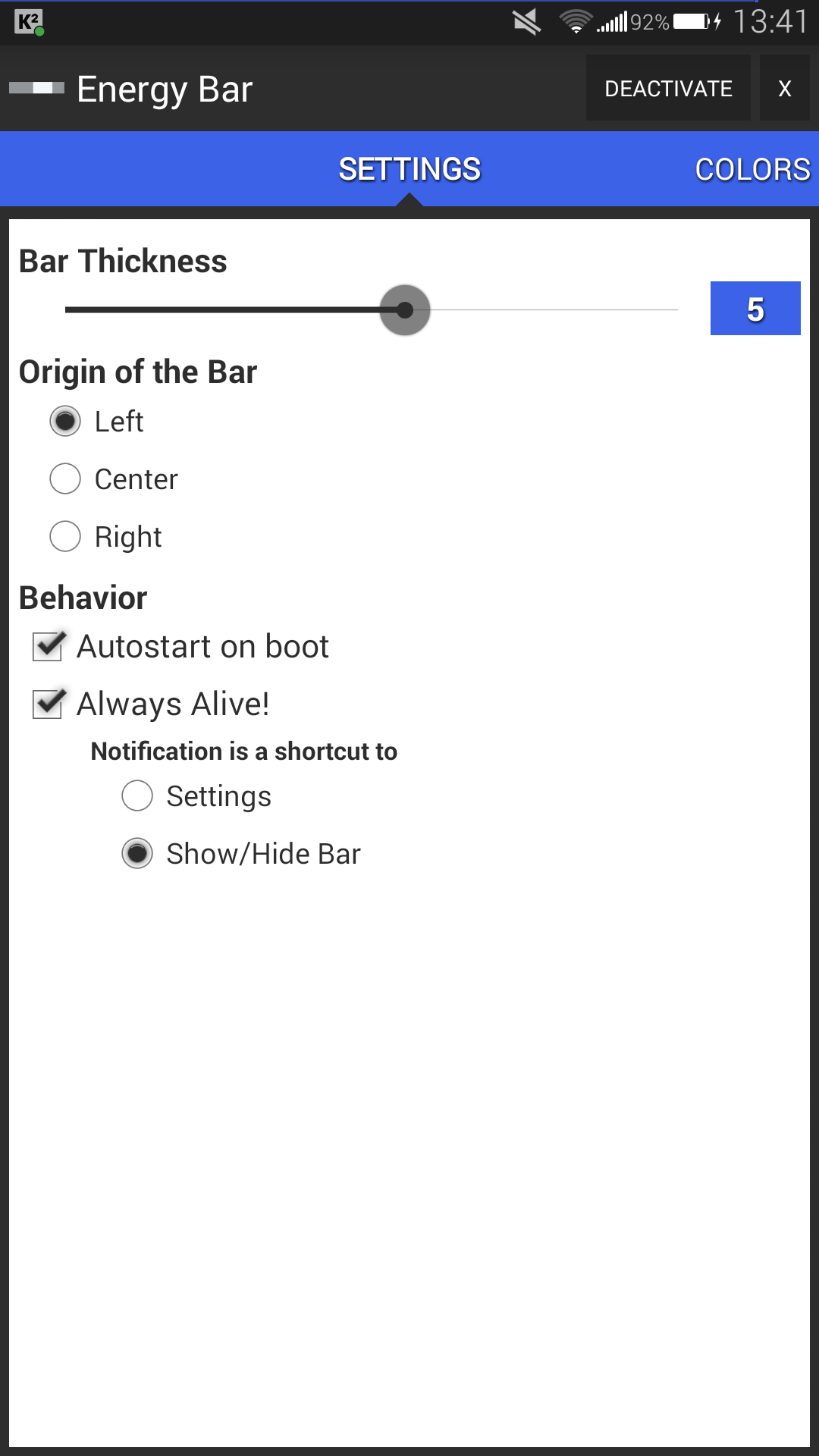Select Left as bar origin
This screenshot has width=819, height=1456.
pos(96,421)
